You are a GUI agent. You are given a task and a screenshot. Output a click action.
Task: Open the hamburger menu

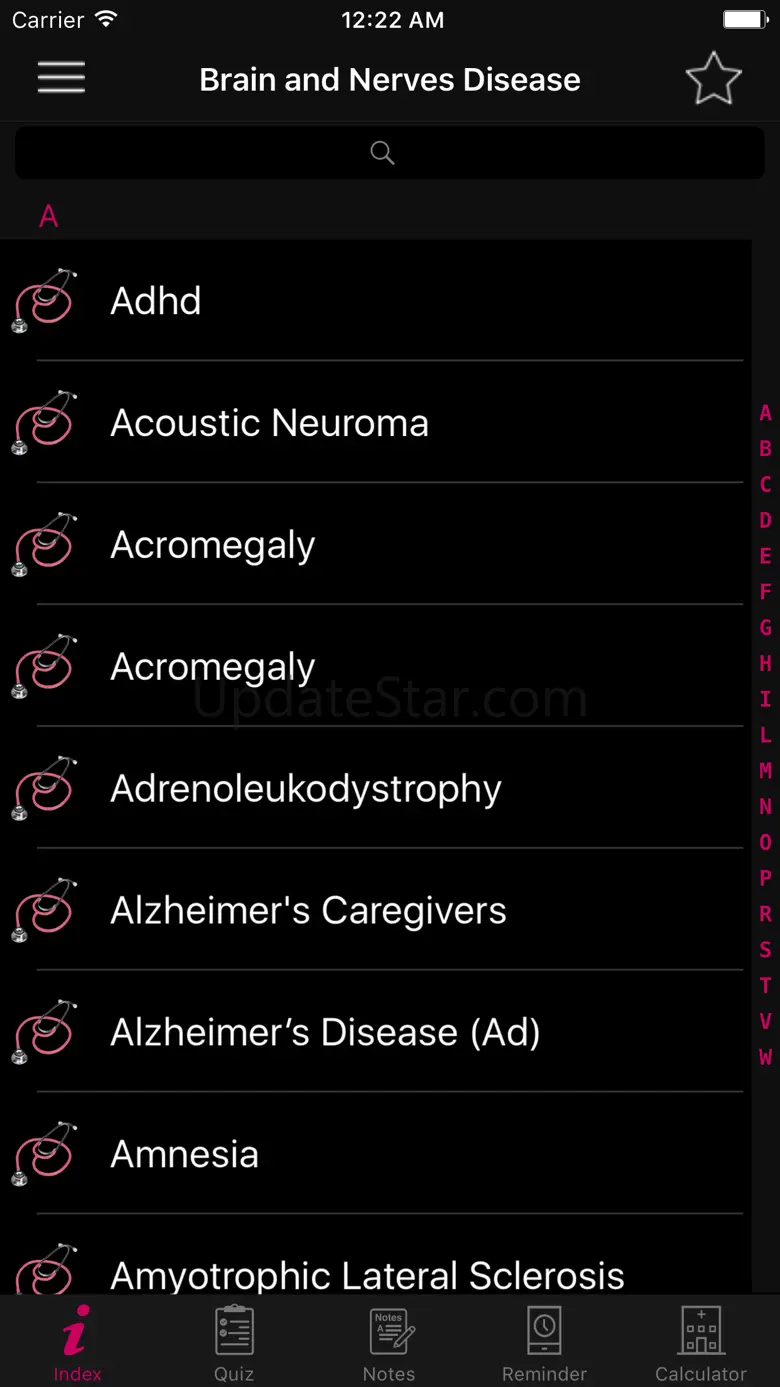(x=61, y=78)
